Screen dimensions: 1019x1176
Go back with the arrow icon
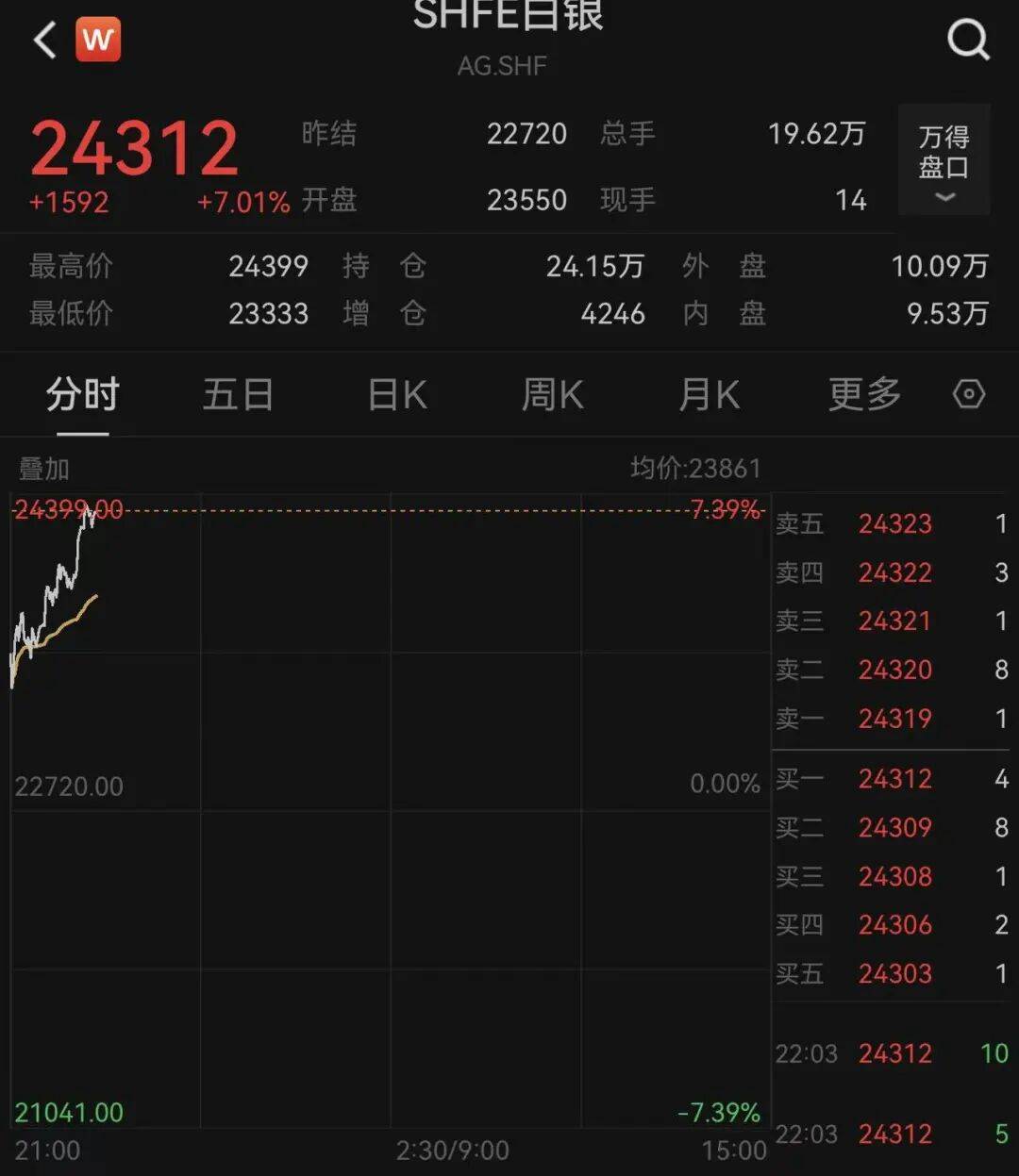[x=44, y=41]
